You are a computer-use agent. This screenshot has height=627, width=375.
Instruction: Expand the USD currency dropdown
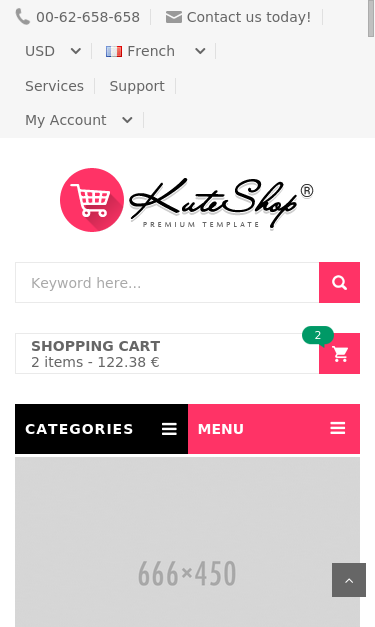[x=53, y=51]
